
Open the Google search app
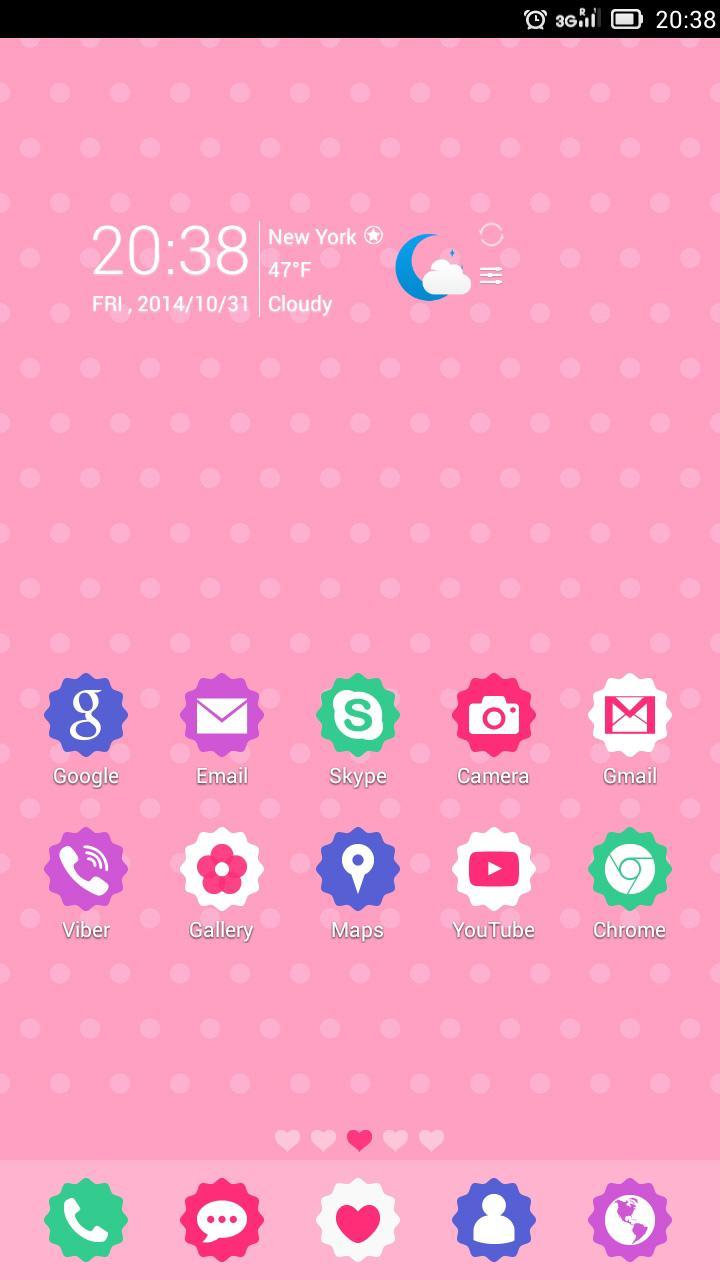point(86,713)
